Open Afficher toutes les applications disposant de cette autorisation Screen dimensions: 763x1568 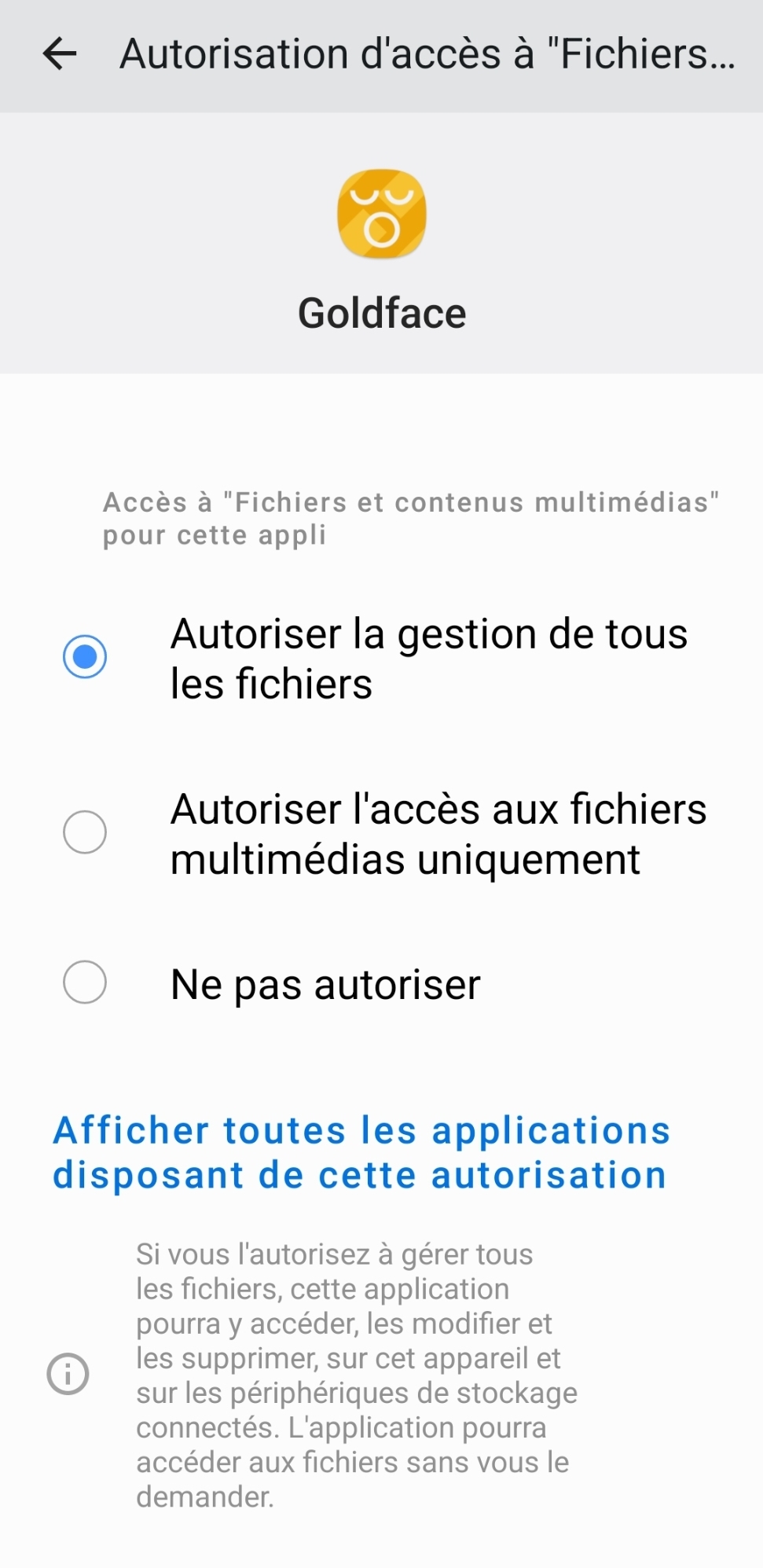361,1152
